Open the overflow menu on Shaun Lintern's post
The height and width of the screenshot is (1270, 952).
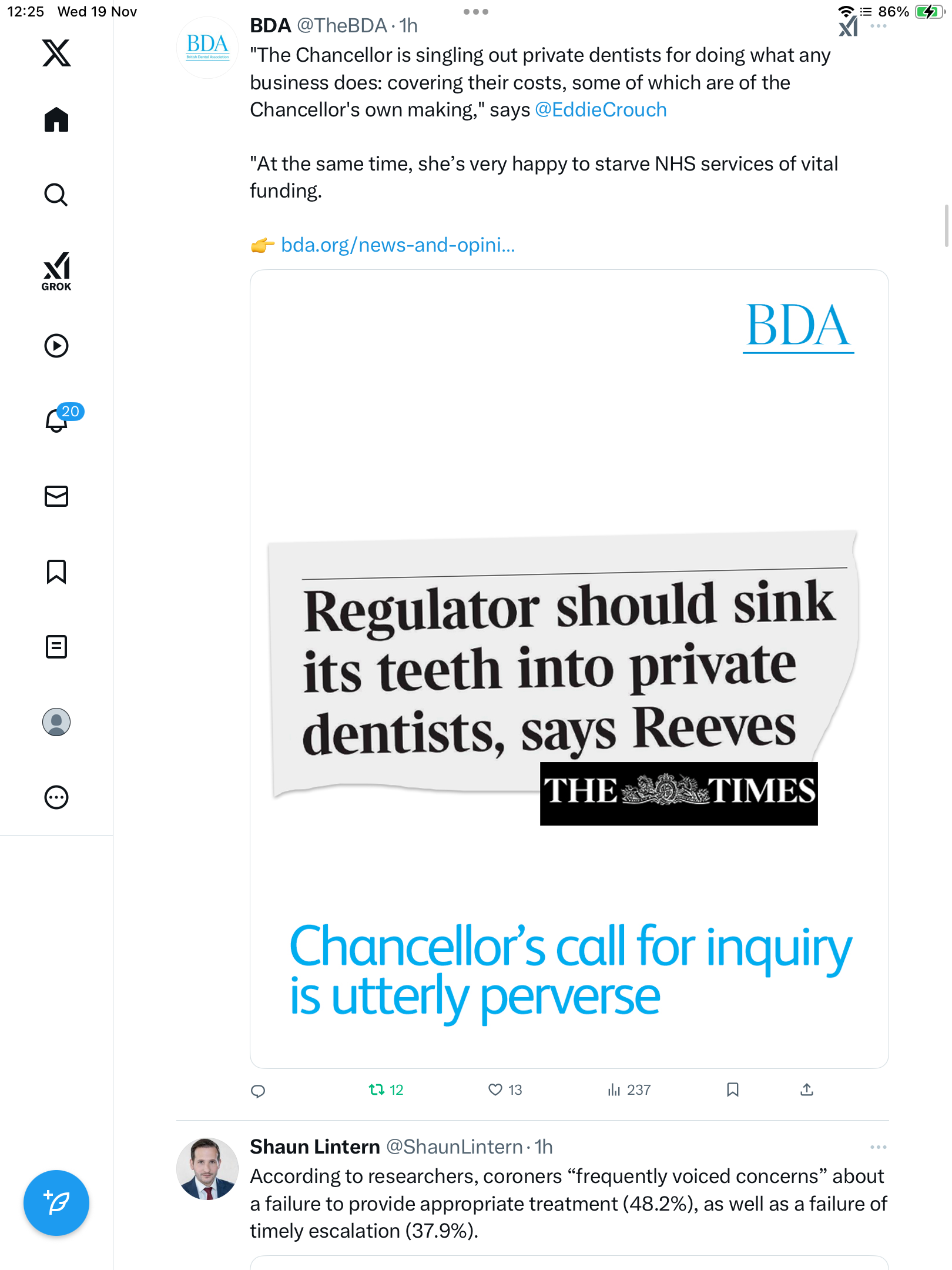[878, 1147]
